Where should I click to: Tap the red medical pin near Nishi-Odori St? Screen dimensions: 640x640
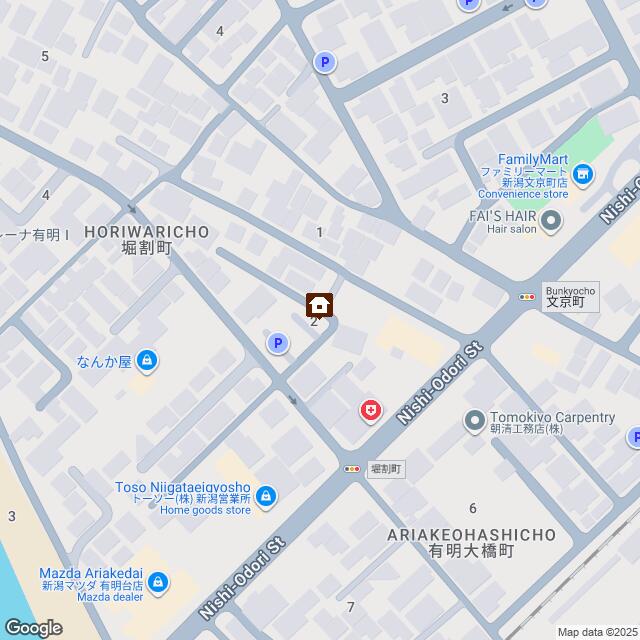point(371,411)
